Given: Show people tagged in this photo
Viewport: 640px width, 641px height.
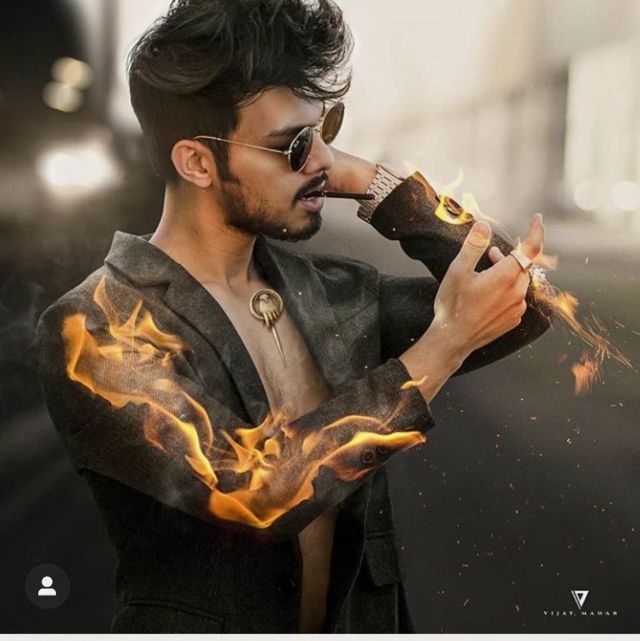Looking at the screenshot, I should tap(47, 587).
